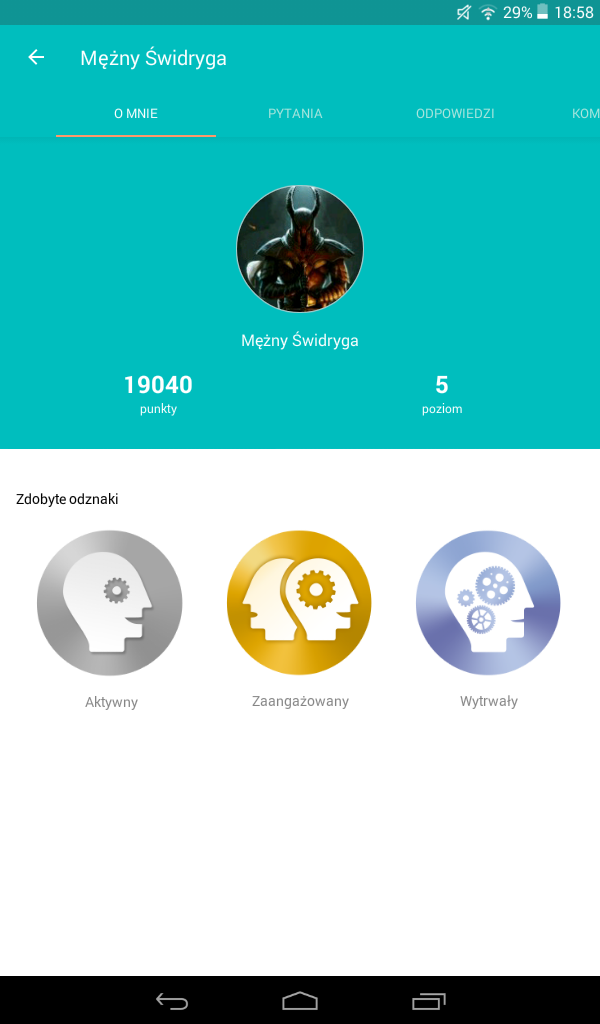The height and width of the screenshot is (1024, 600).
Task: Switch to the PYTANIA tab
Action: pyautogui.click(x=295, y=114)
